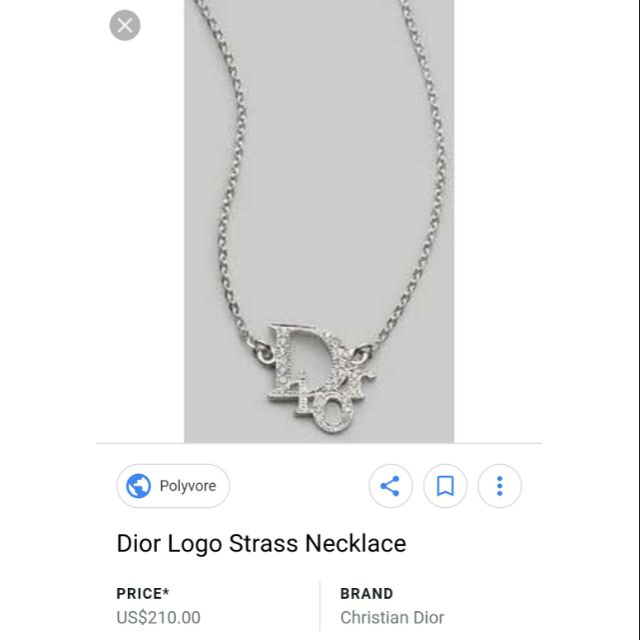Image resolution: width=640 pixels, height=640 pixels.
Task: Bookmark this Dior necklace result
Action: point(446,487)
